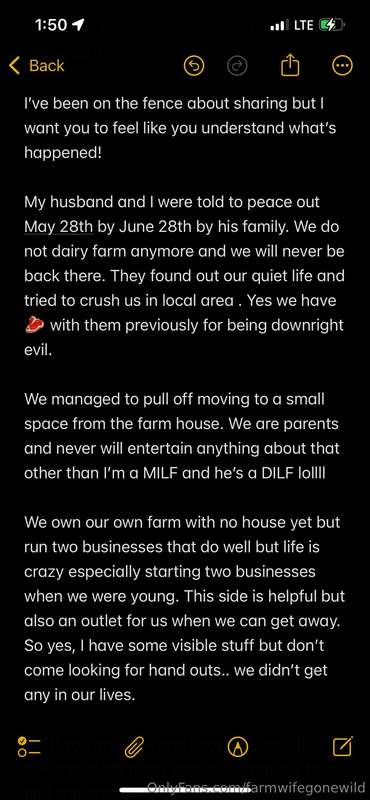Undo the last edit
Screen dimensions: 370x800
(193, 65)
